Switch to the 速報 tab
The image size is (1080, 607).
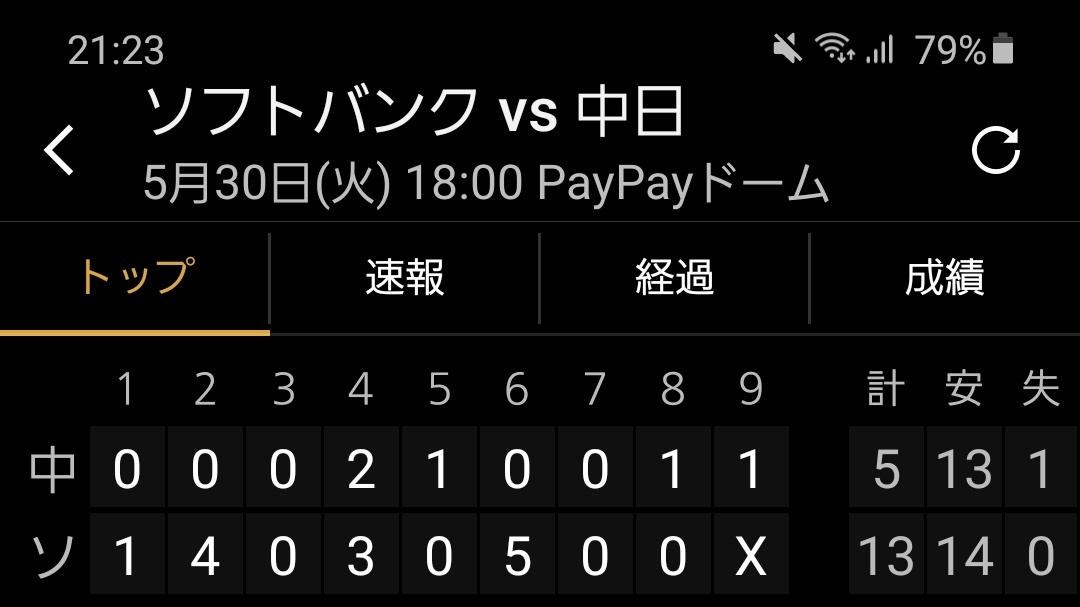pyautogui.click(x=404, y=278)
